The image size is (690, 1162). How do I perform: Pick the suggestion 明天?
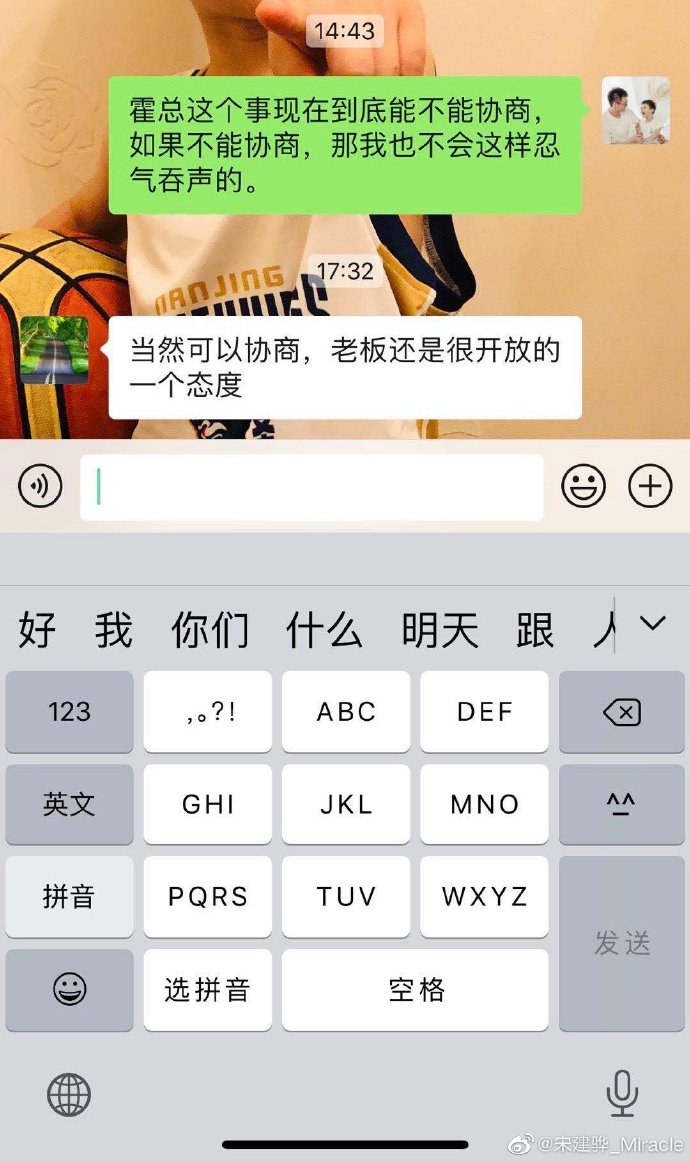click(440, 631)
